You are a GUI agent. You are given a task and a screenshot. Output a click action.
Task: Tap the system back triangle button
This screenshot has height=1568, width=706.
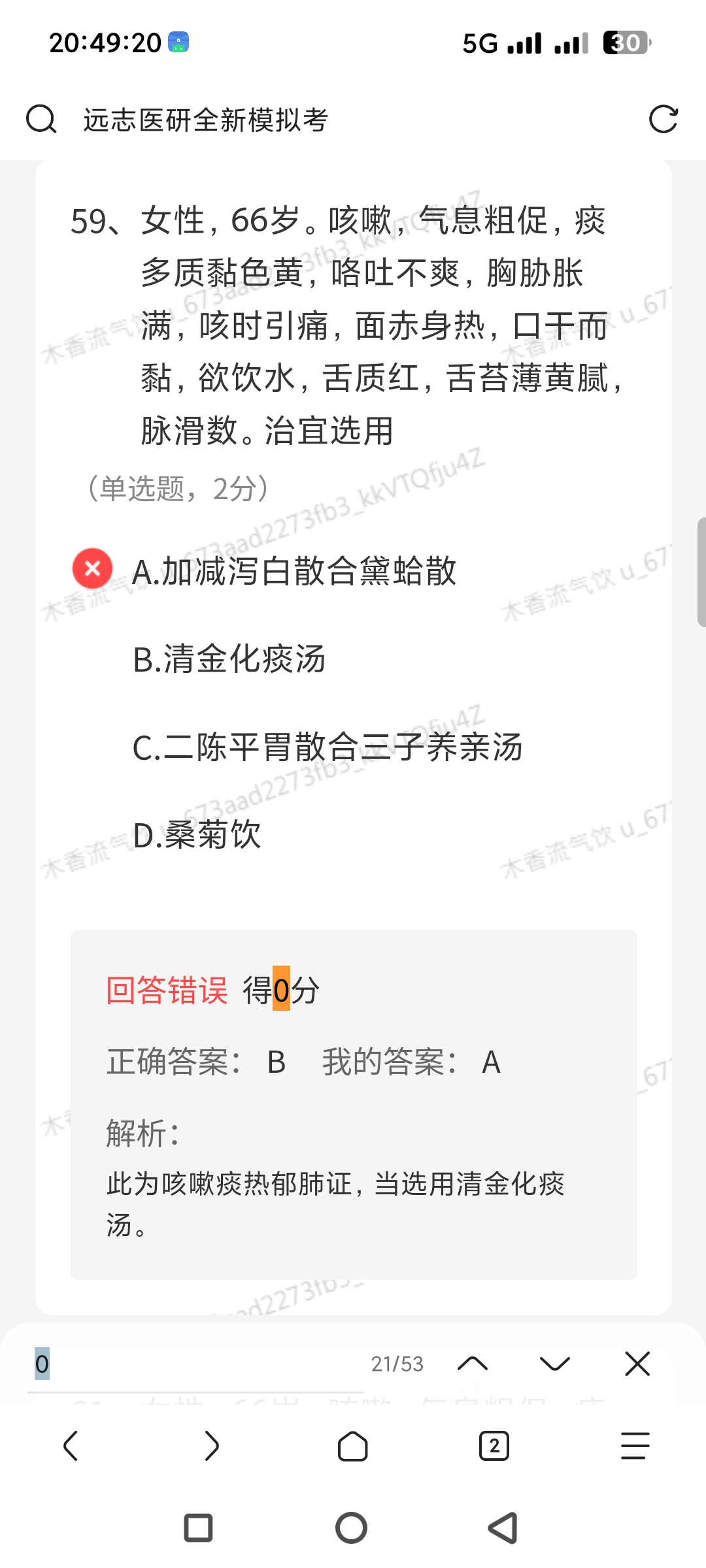click(x=503, y=1528)
